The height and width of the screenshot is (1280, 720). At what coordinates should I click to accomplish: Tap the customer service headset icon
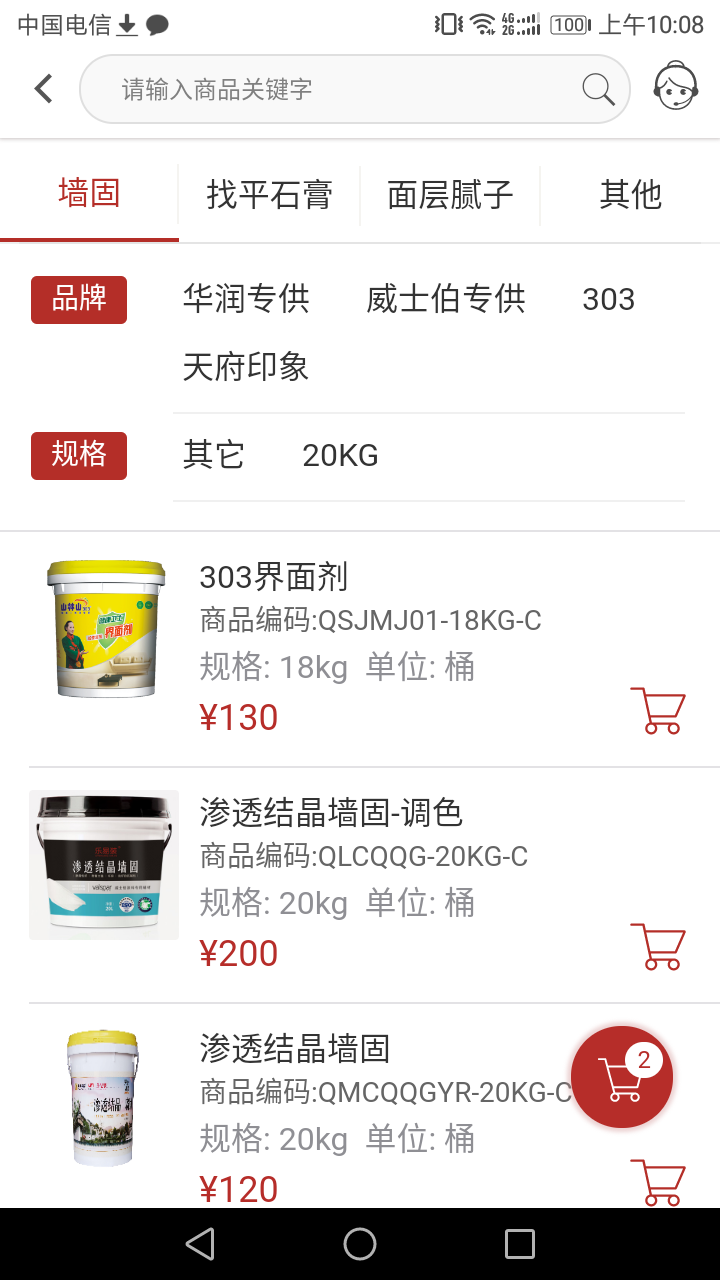[676, 88]
